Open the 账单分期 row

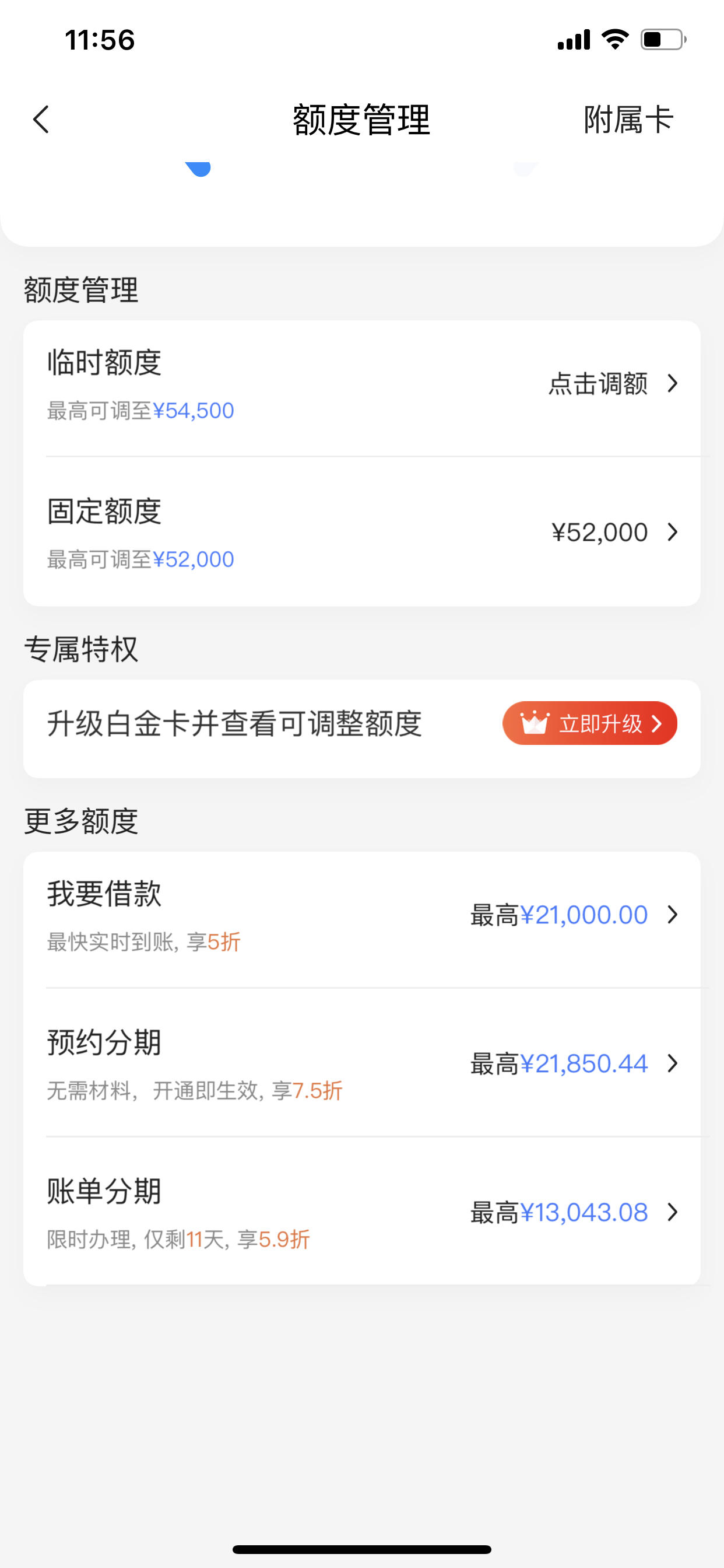(362, 1212)
